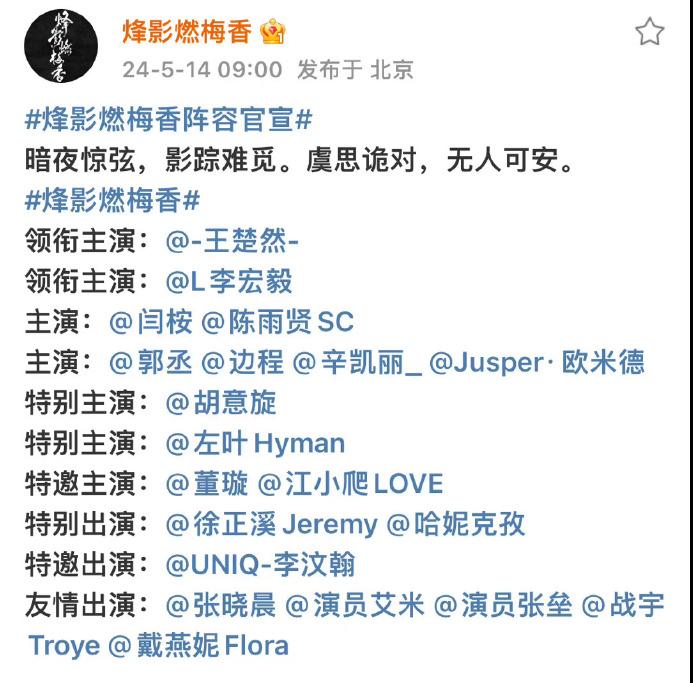The image size is (693, 683).
Task: Open the @江小爬LOVE mention
Action: pyautogui.click(x=350, y=483)
